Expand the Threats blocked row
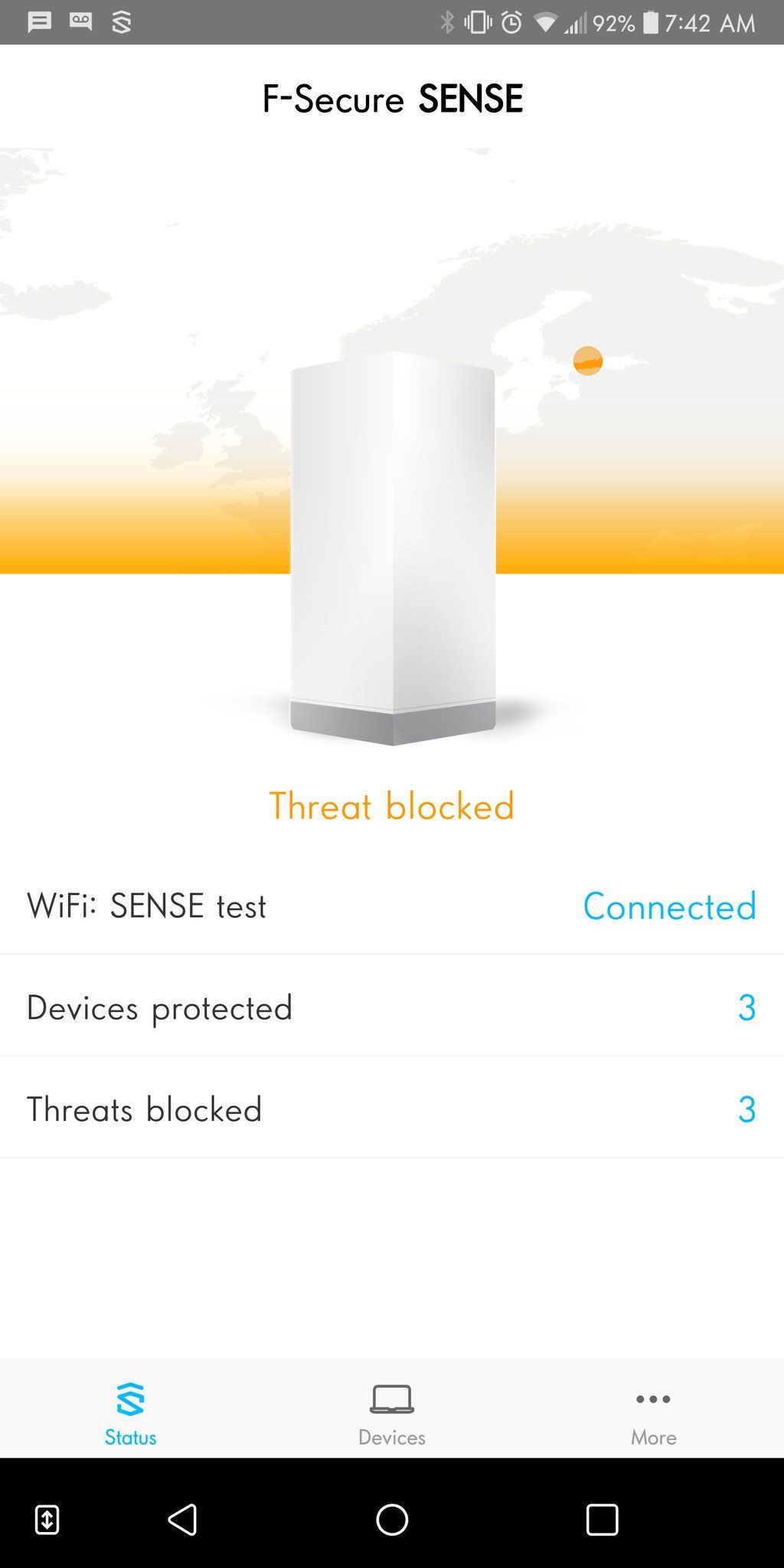 392,1108
